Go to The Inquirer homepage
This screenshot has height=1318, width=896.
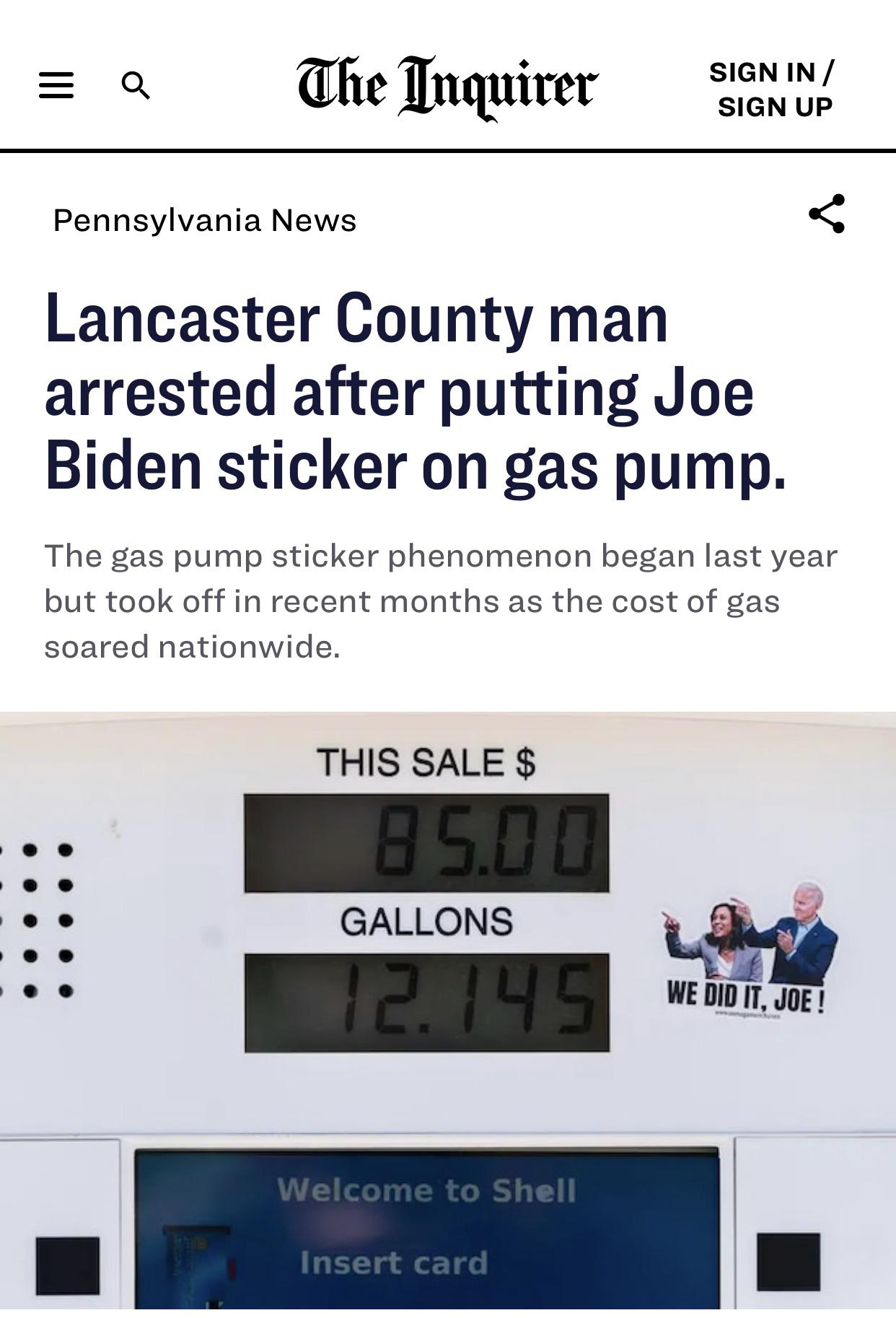point(447,87)
